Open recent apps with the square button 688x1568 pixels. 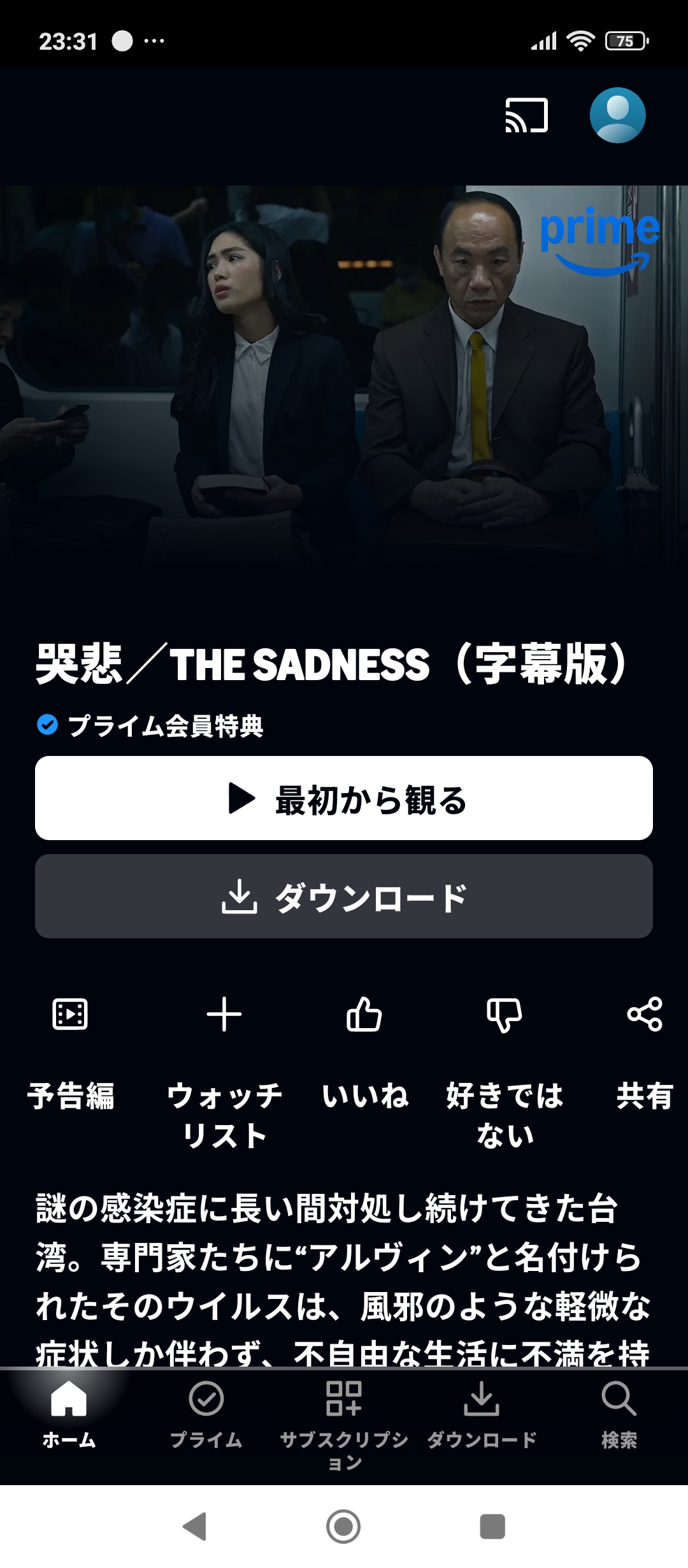click(492, 1527)
